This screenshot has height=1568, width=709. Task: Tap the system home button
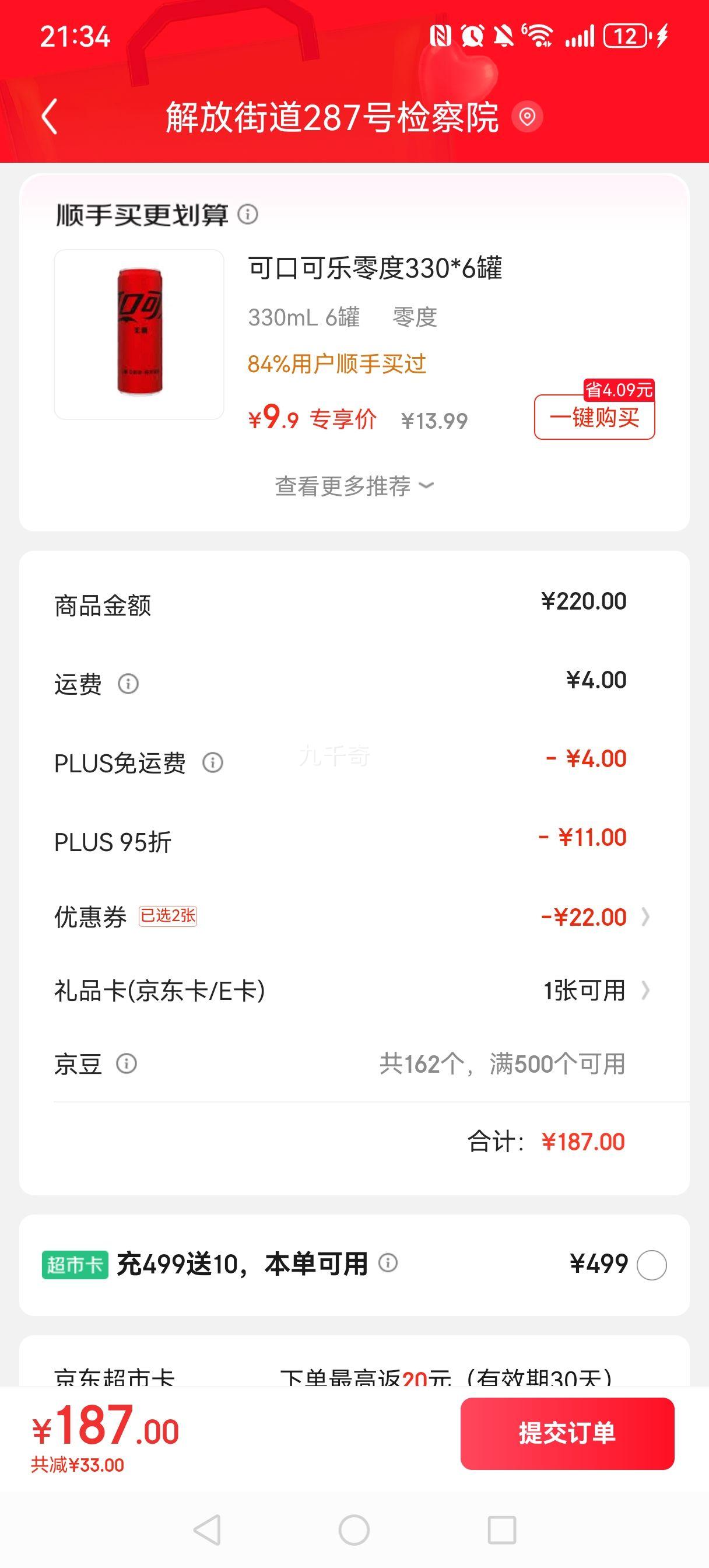click(x=354, y=1530)
